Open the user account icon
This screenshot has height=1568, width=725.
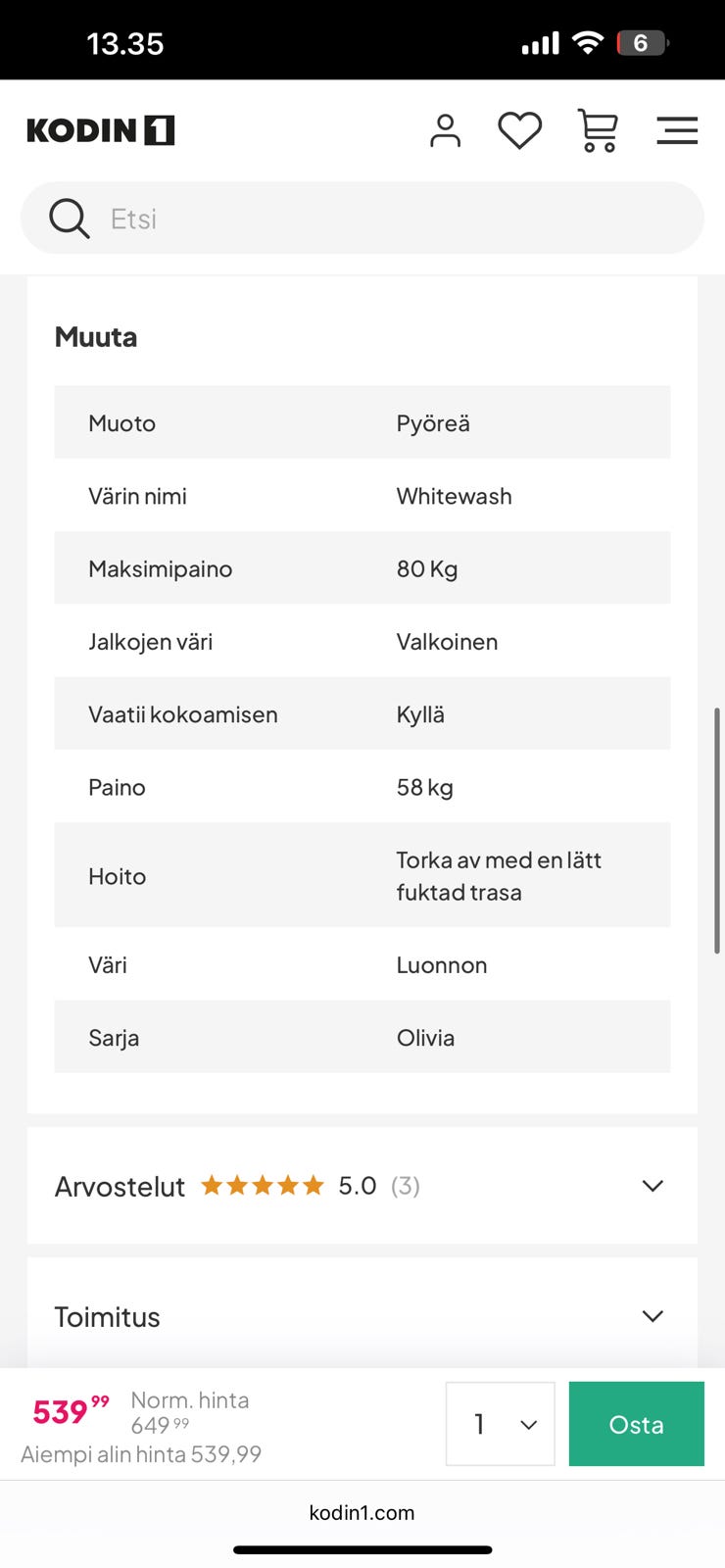pos(446,130)
